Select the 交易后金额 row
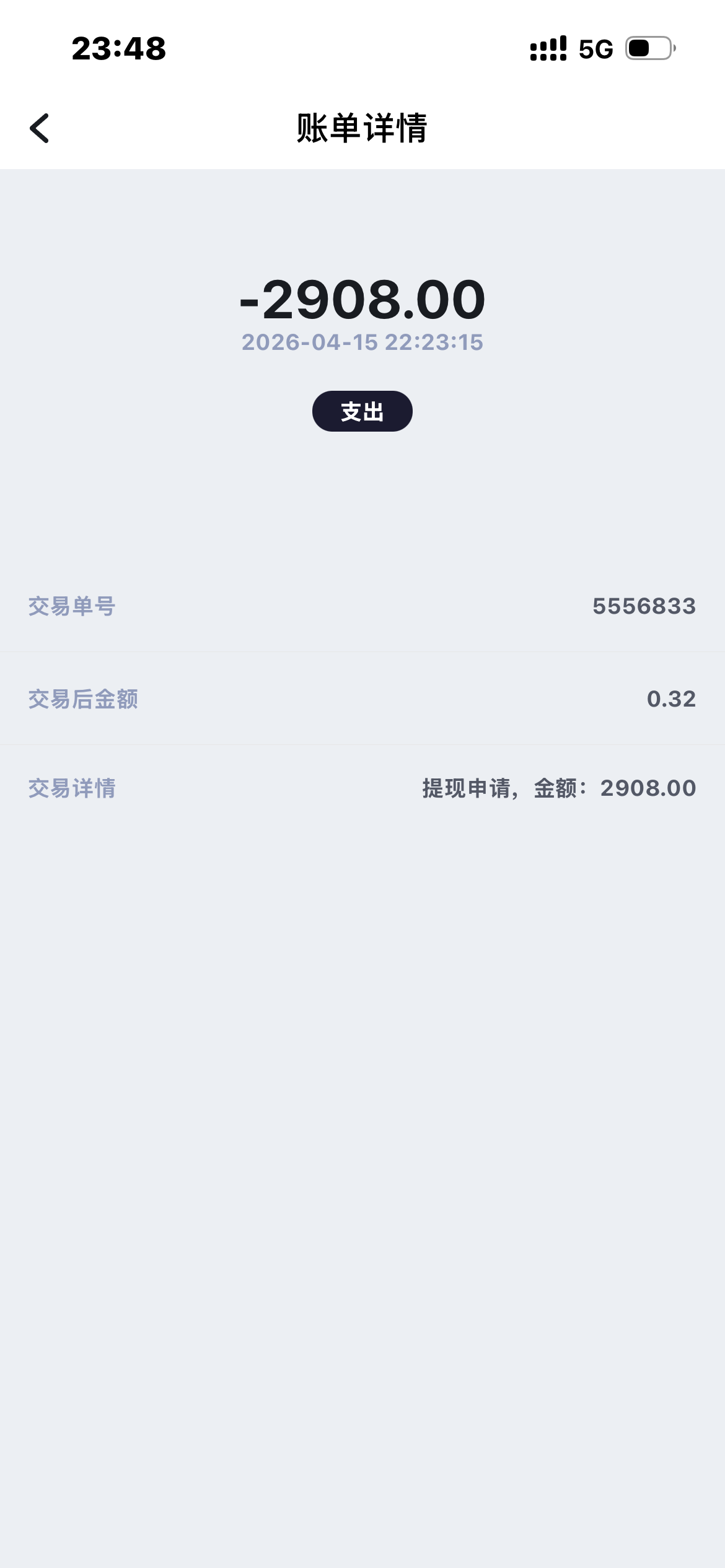Image resolution: width=725 pixels, height=1568 pixels. pos(362,700)
